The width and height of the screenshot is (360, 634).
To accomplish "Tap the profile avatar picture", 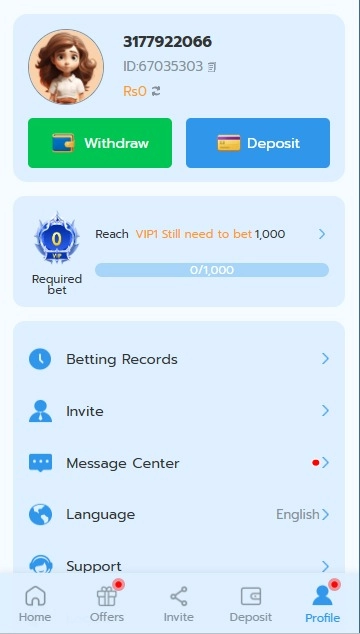I will pos(66,67).
